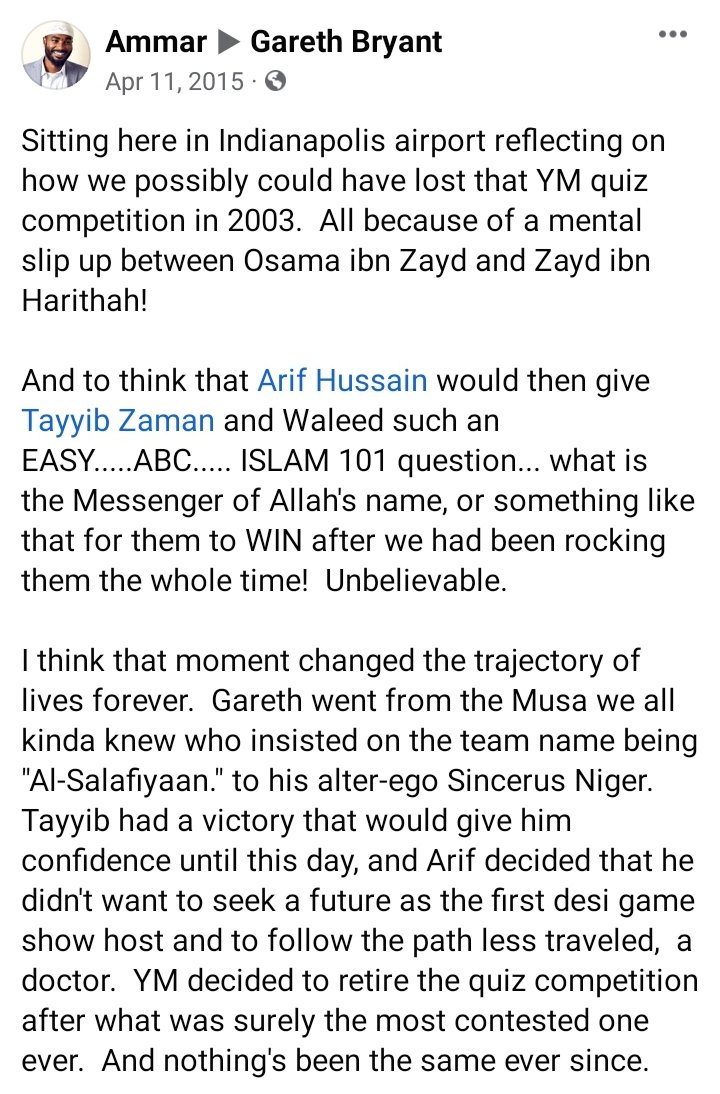
Task: Open the Apr 11, 2015 post timestamp
Action: click(x=174, y=82)
